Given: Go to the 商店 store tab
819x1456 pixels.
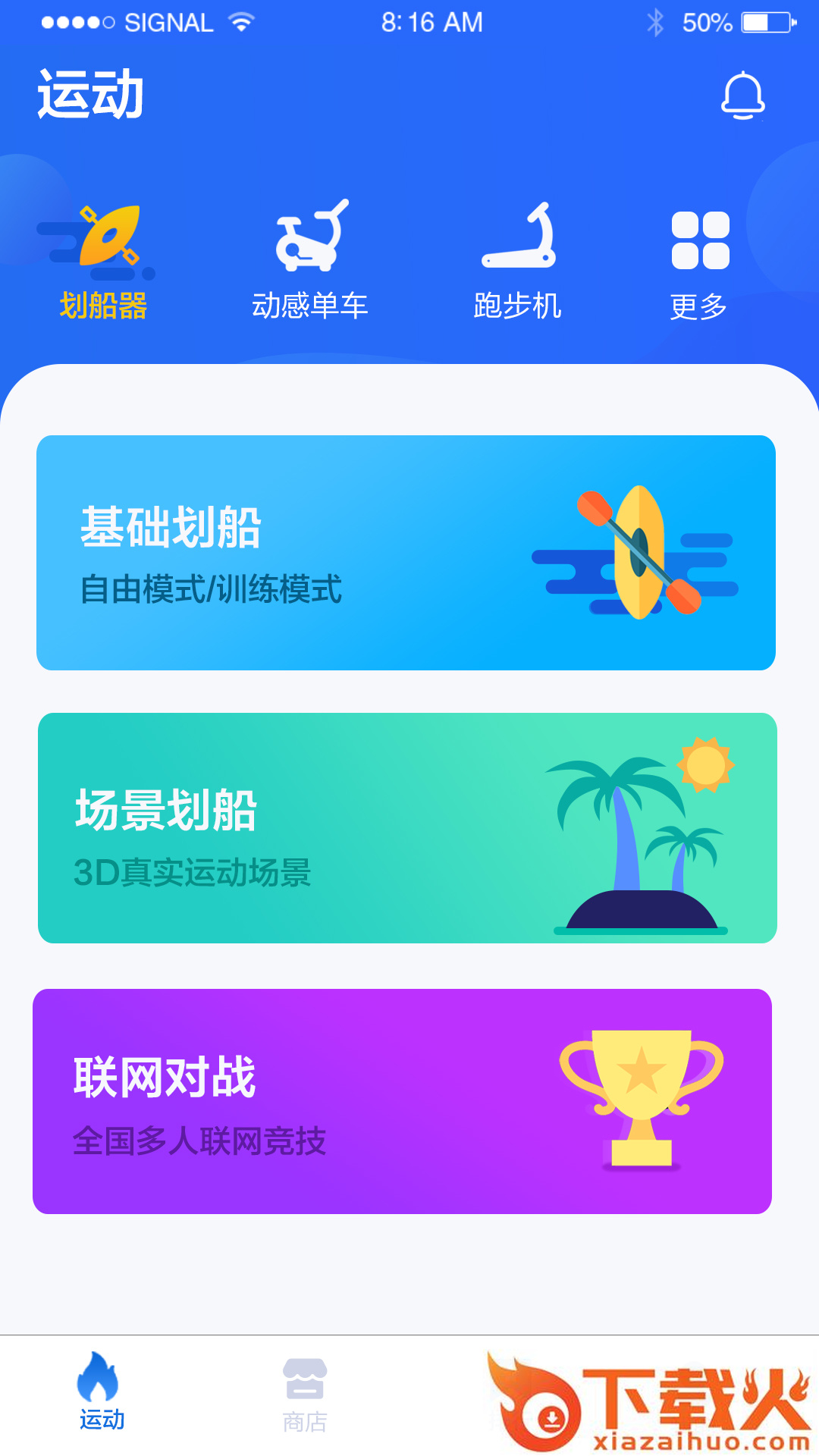Looking at the screenshot, I should (x=305, y=1395).
